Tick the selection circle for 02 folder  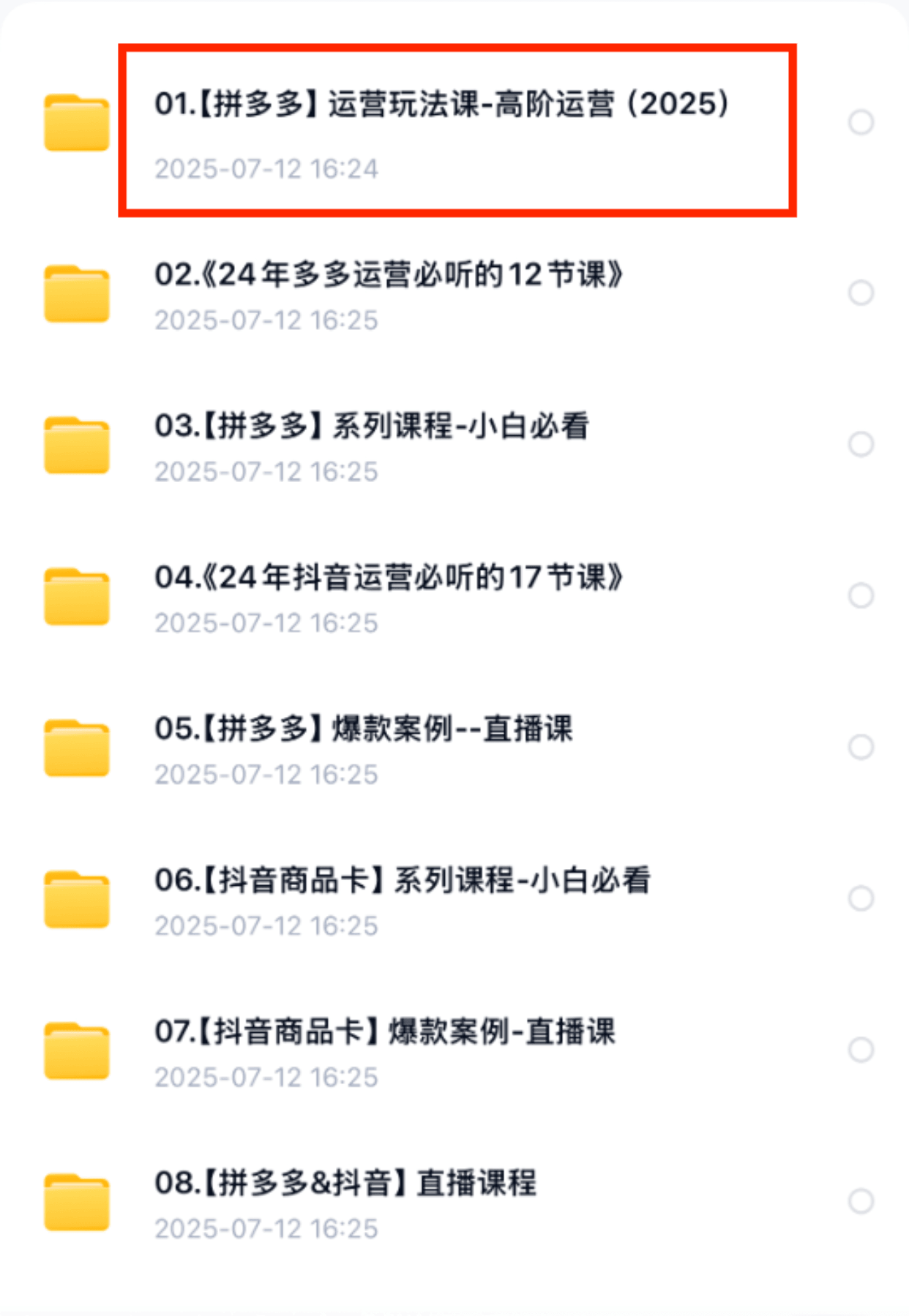(x=861, y=293)
